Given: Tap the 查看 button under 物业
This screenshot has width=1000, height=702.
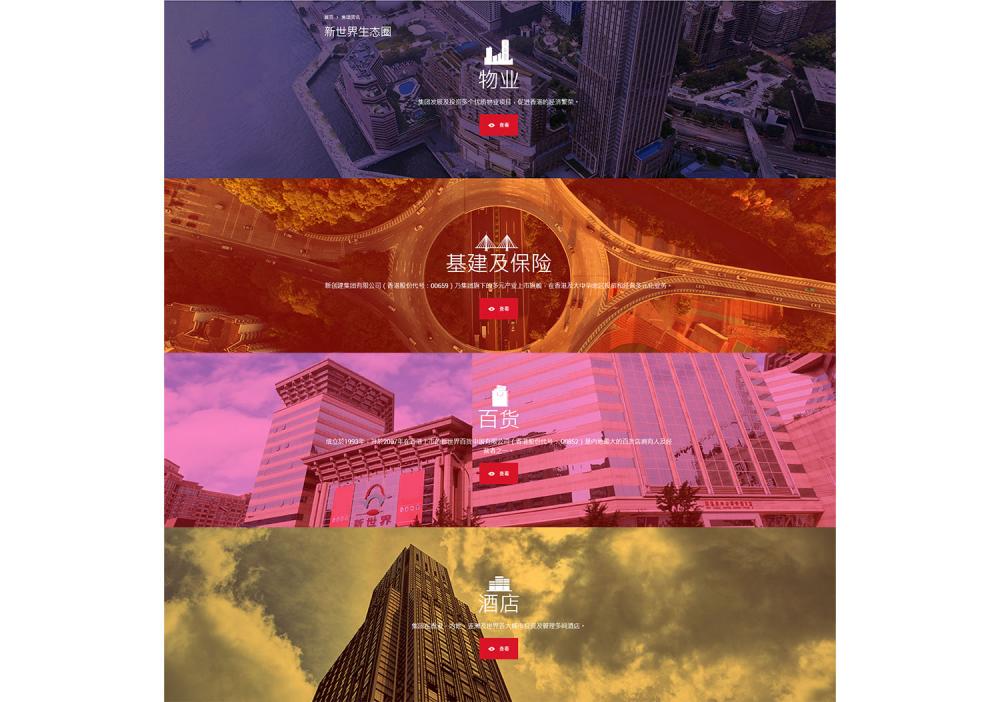Looking at the screenshot, I should [498, 125].
